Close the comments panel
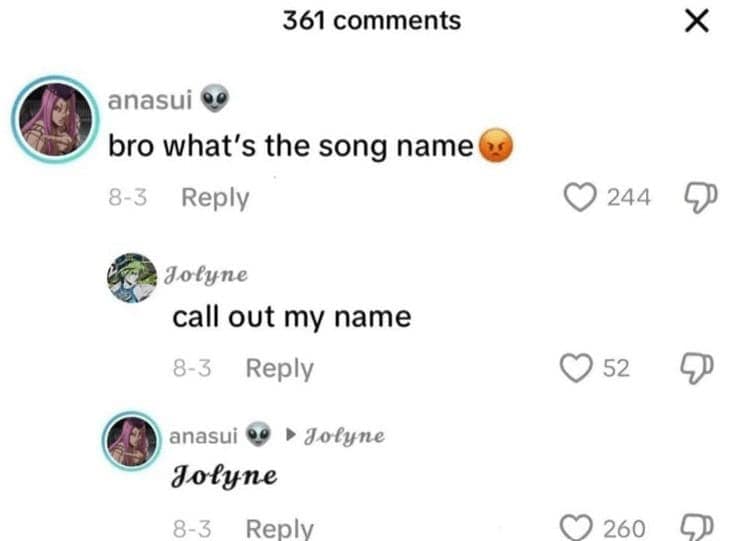The width and height of the screenshot is (739, 541). click(x=696, y=21)
